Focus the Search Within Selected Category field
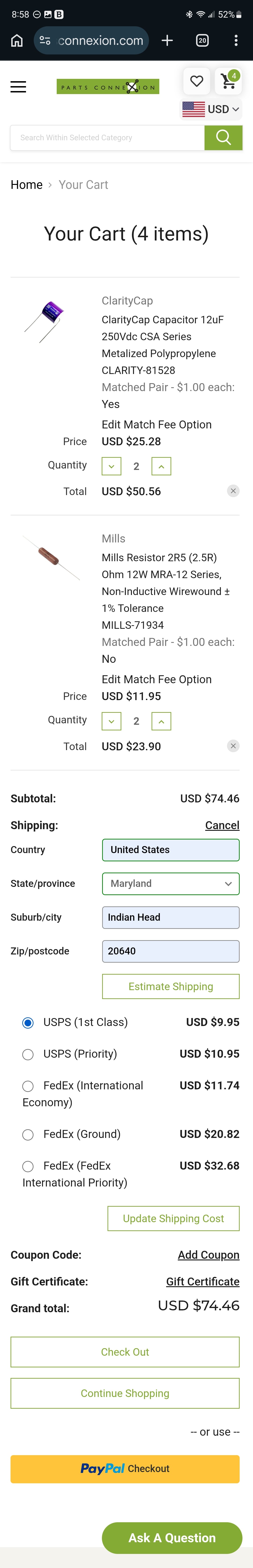The image size is (253, 1568). pyautogui.click(x=107, y=137)
